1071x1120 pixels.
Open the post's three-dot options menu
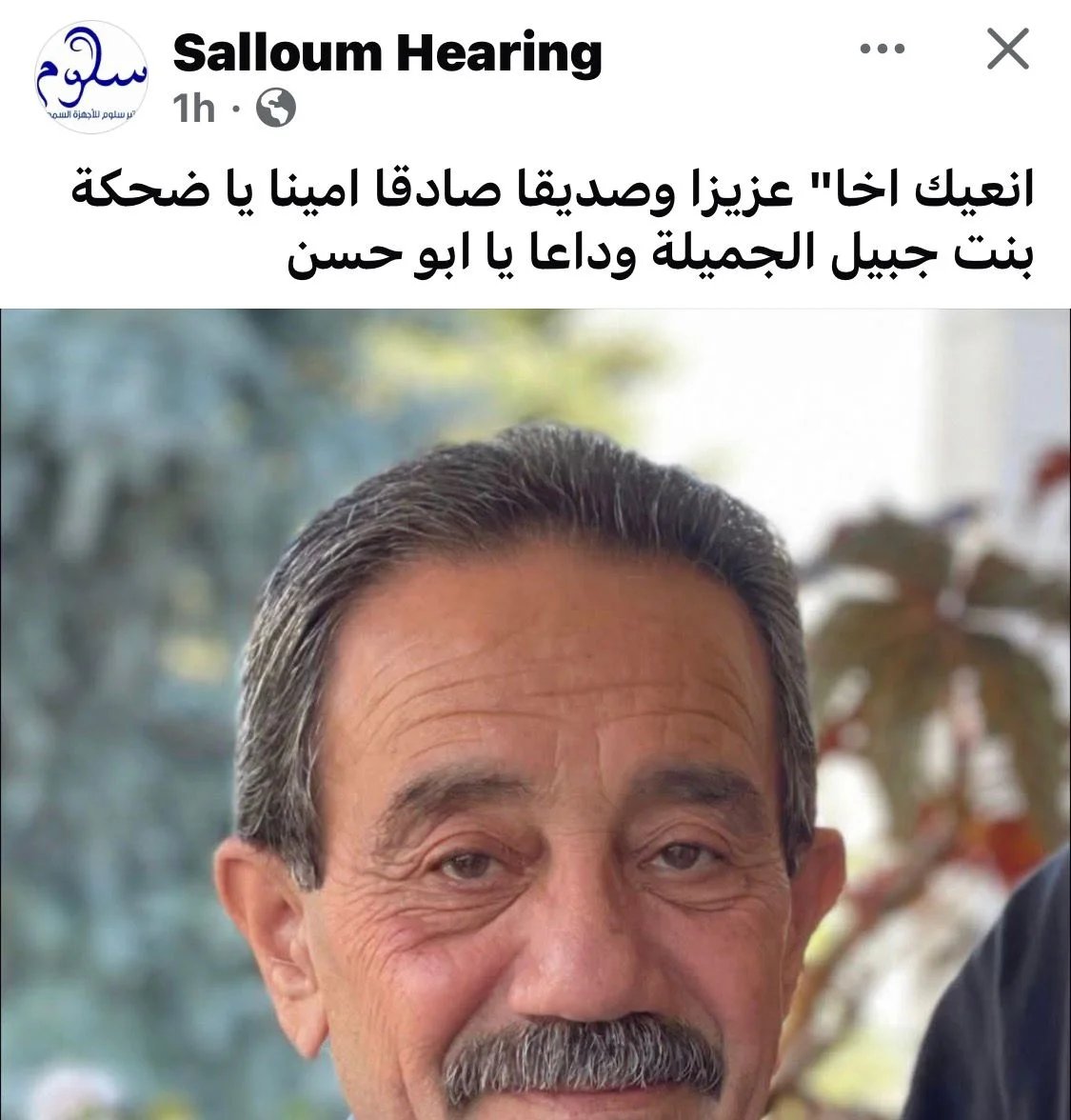pos(882,50)
